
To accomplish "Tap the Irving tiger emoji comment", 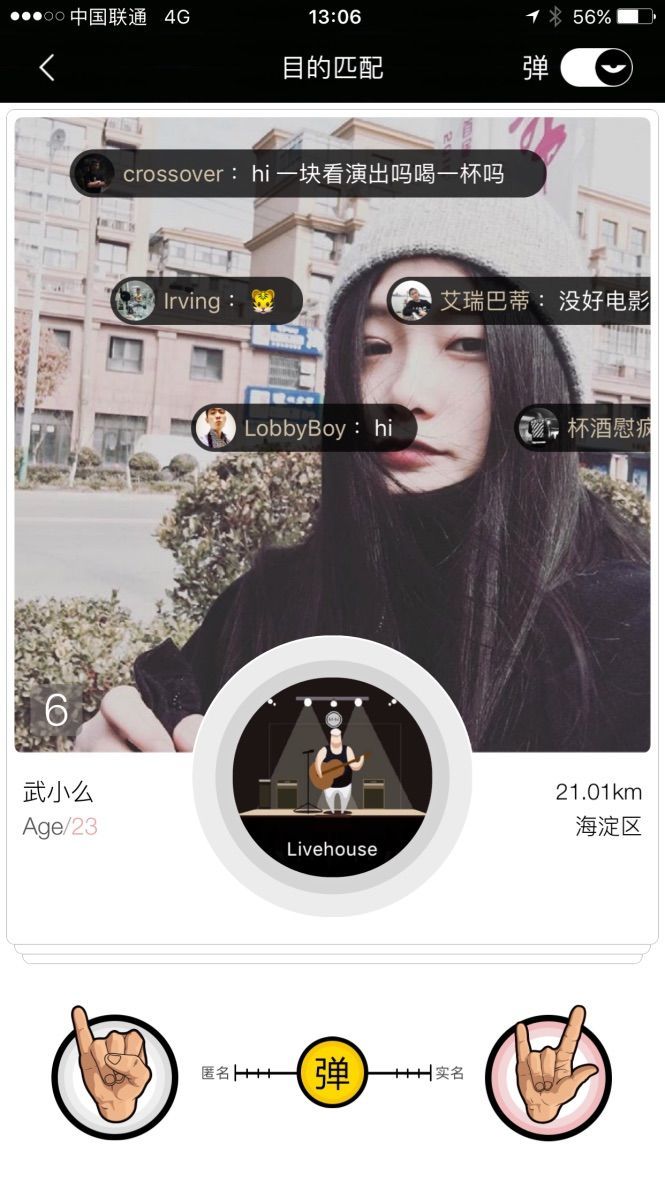I will (206, 301).
